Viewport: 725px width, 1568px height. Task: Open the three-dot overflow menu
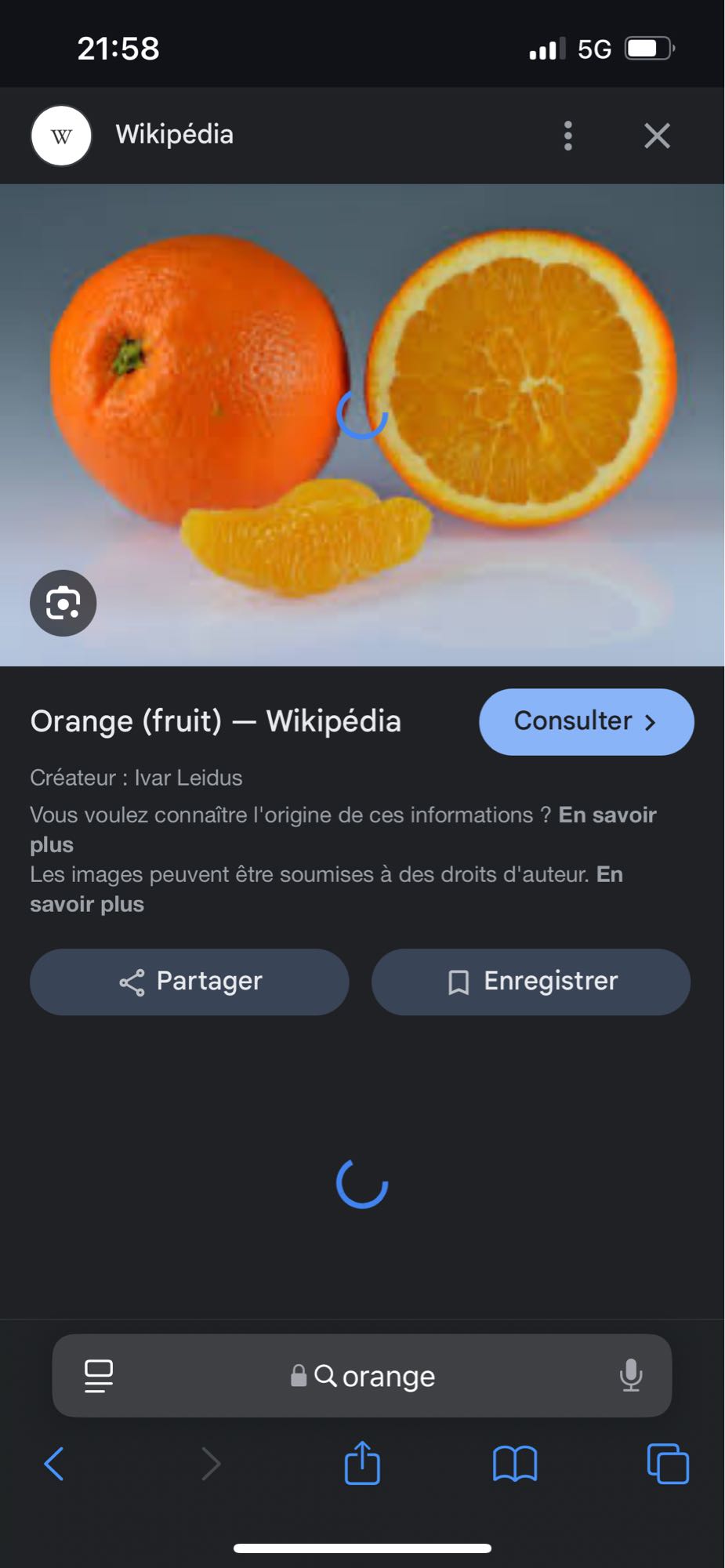[x=567, y=136]
